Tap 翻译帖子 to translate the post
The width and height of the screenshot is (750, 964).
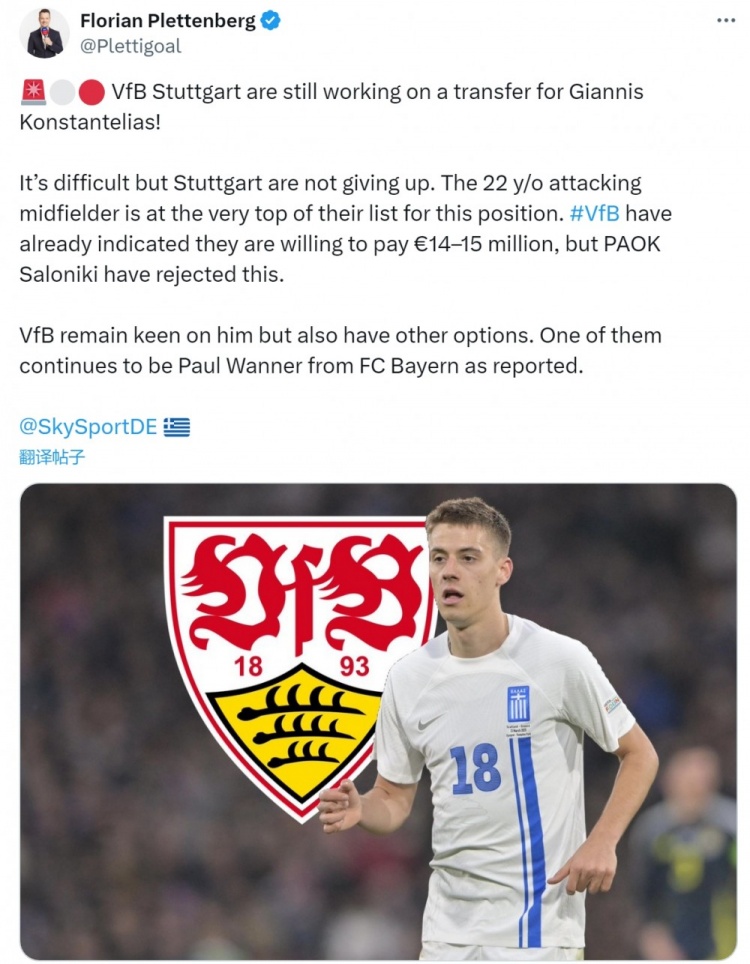tap(52, 458)
